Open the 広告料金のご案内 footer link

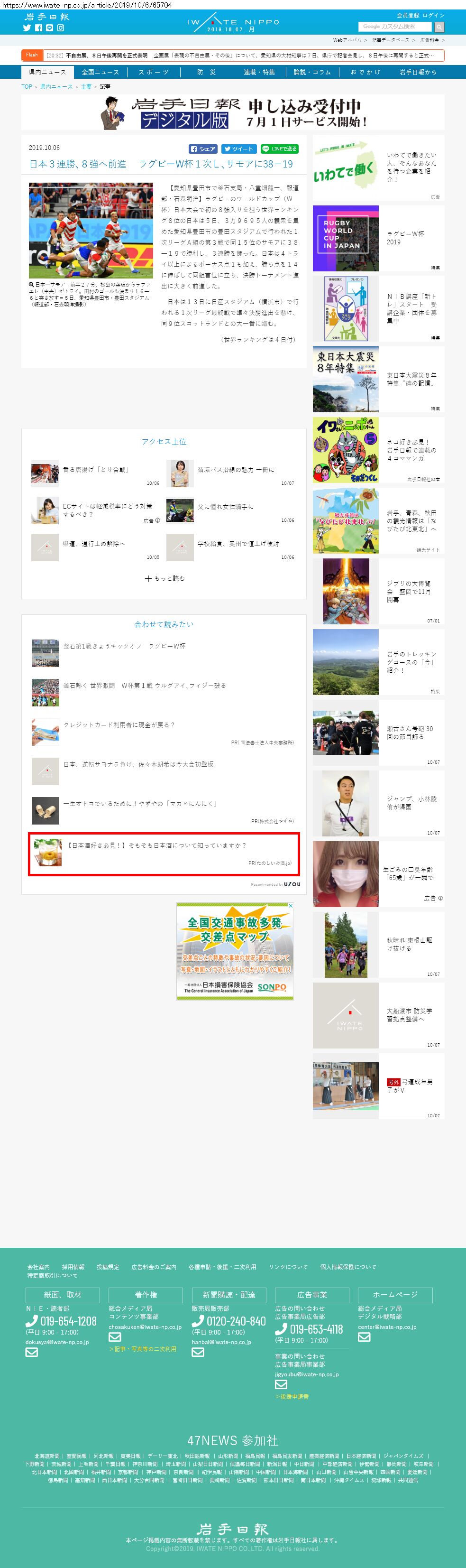pyautogui.click(x=154, y=1267)
